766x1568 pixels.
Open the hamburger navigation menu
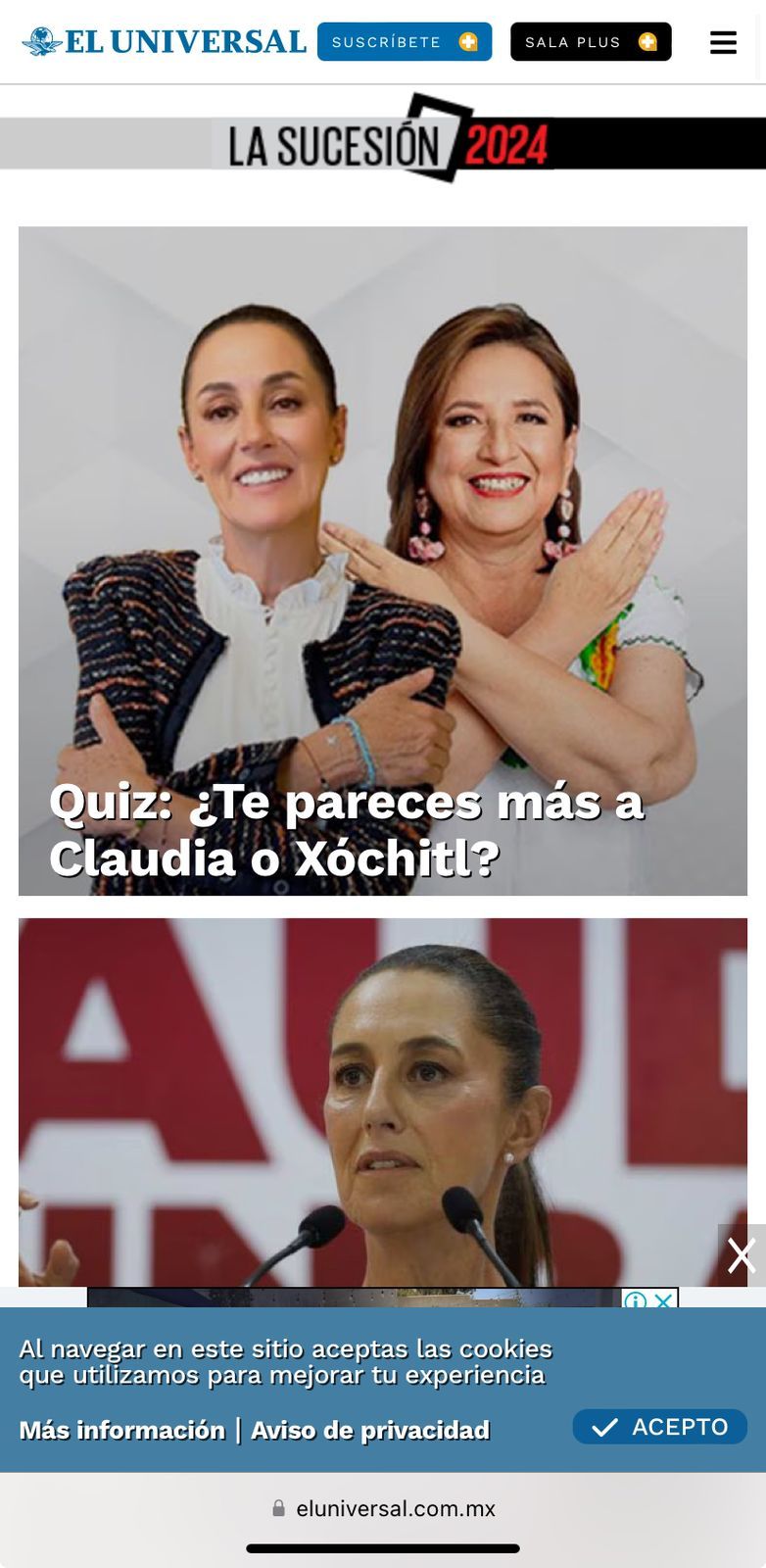(723, 42)
